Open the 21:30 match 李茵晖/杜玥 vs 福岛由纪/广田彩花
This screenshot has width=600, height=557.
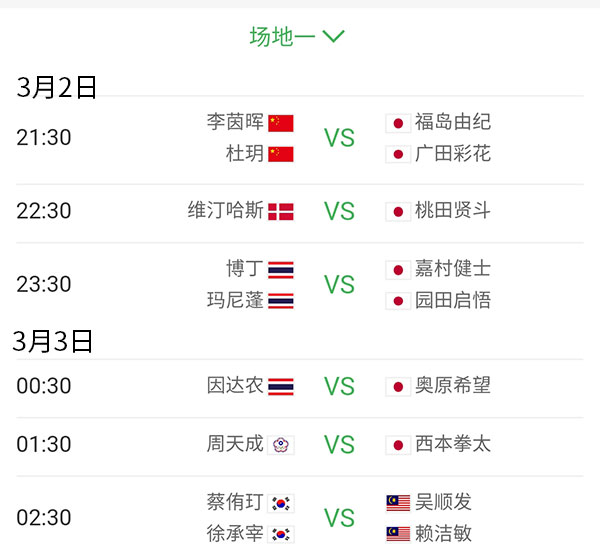338,138
